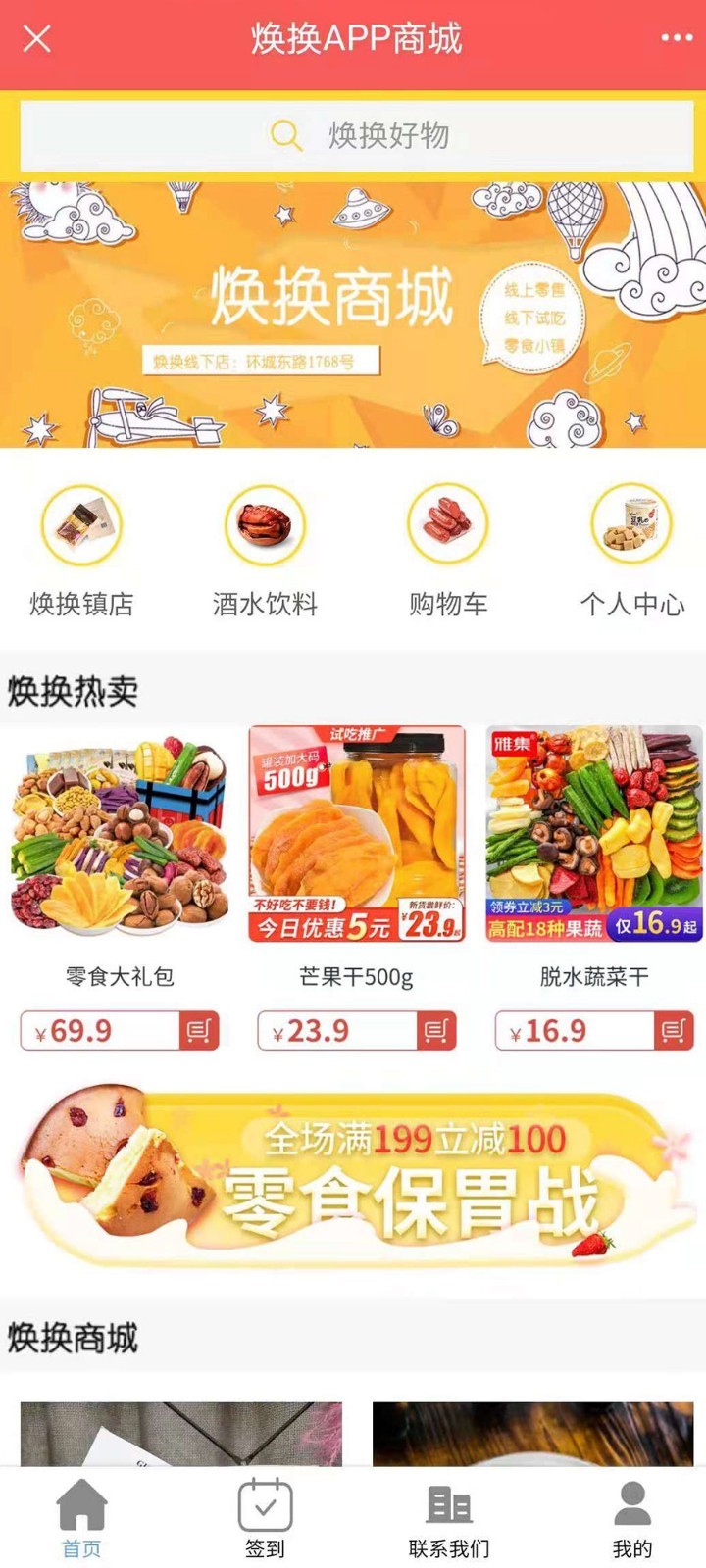View the 零食大礼包 product
706x1568 pixels.
[120, 835]
